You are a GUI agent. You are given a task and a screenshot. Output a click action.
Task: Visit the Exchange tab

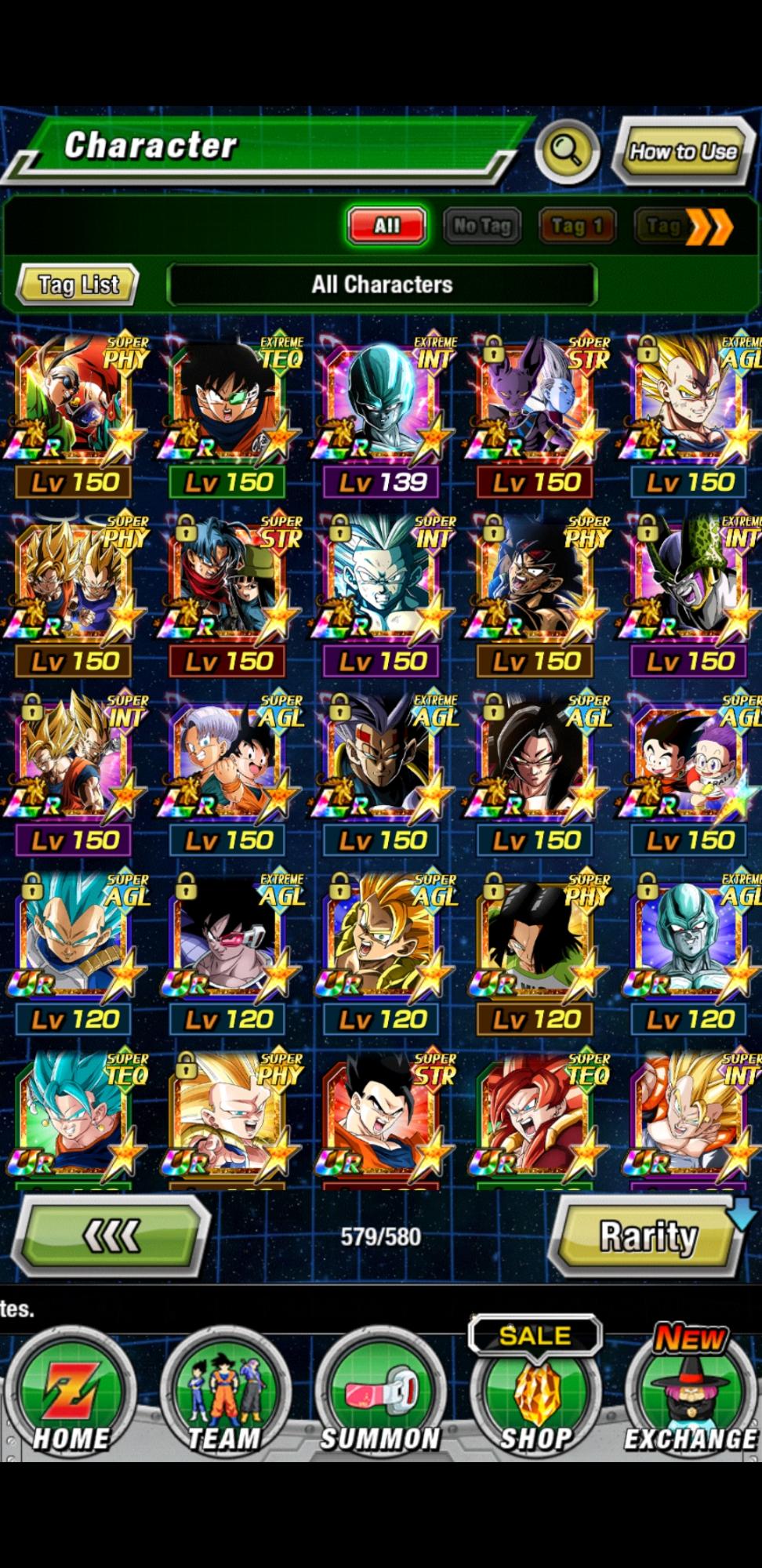point(690,1396)
